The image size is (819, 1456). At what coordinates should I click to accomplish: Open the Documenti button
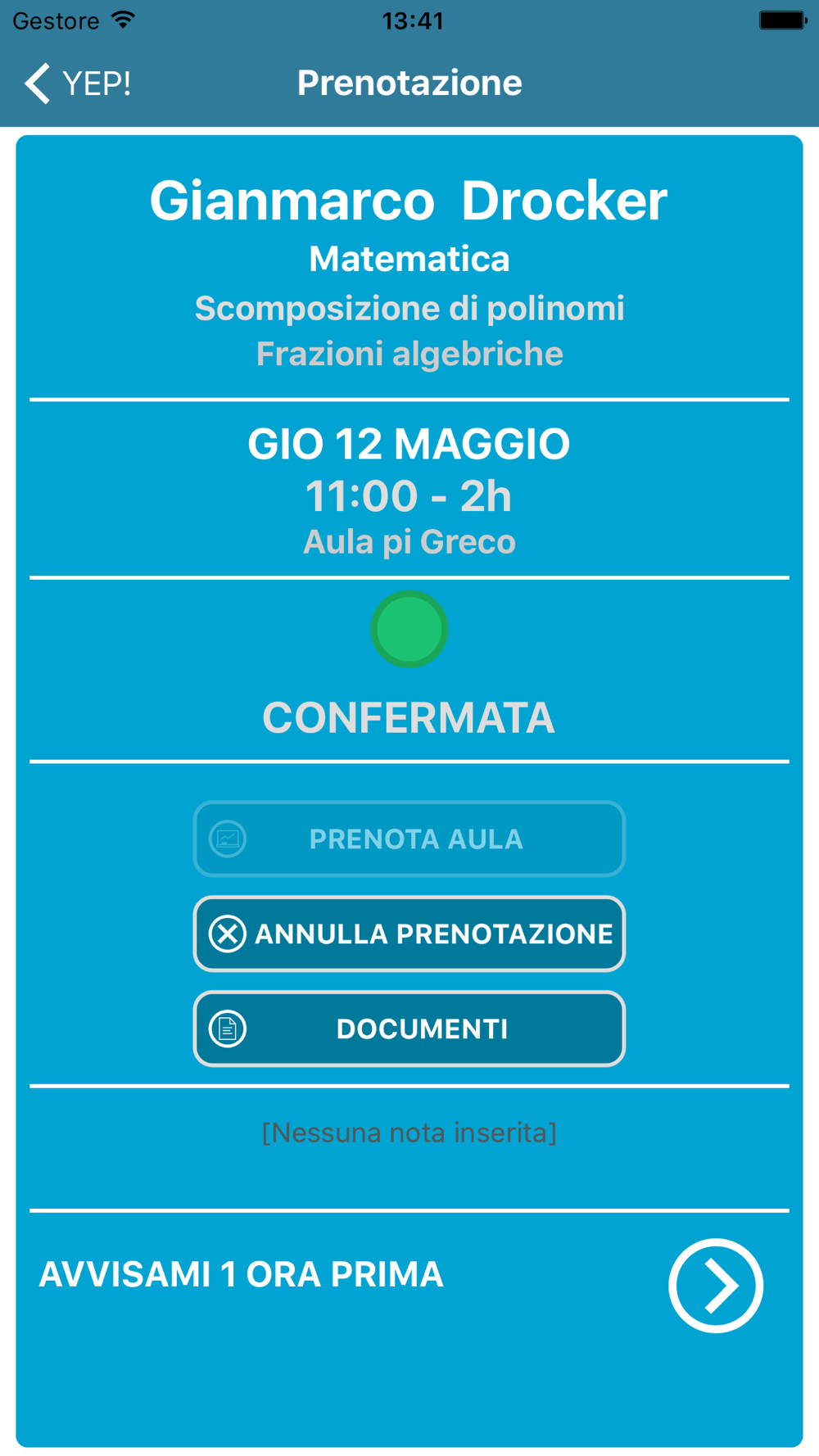(409, 1029)
